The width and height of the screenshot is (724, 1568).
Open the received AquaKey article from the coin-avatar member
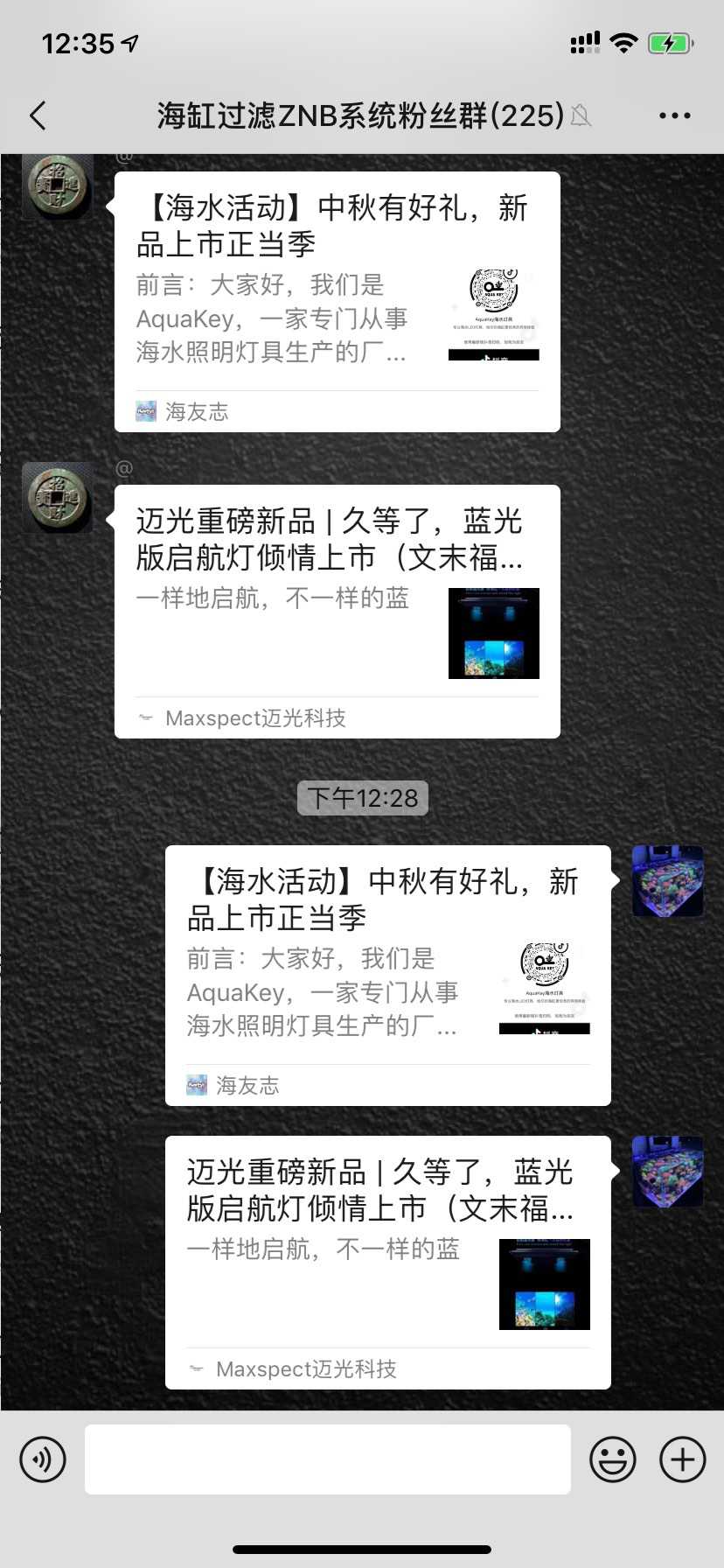pos(338,302)
